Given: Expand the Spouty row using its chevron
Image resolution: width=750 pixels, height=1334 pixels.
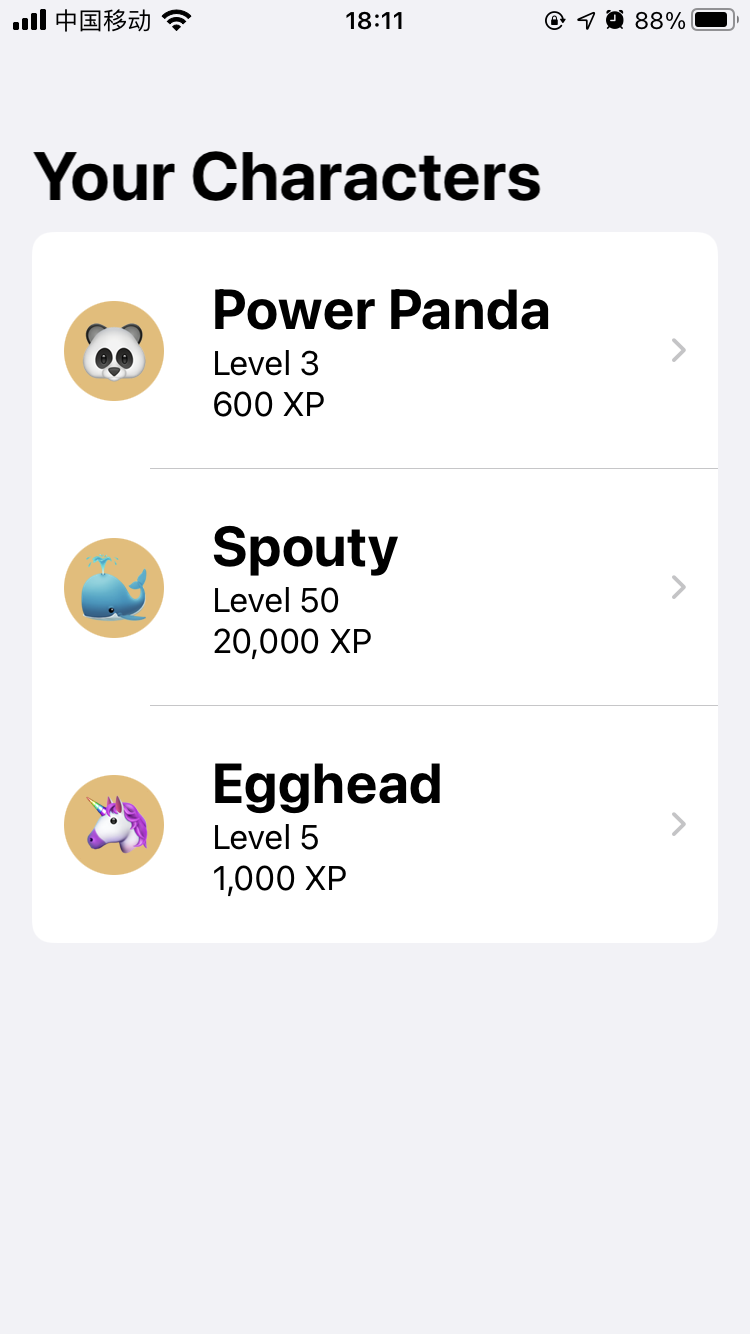Looking at the screenshot, I should coord(679,587).
